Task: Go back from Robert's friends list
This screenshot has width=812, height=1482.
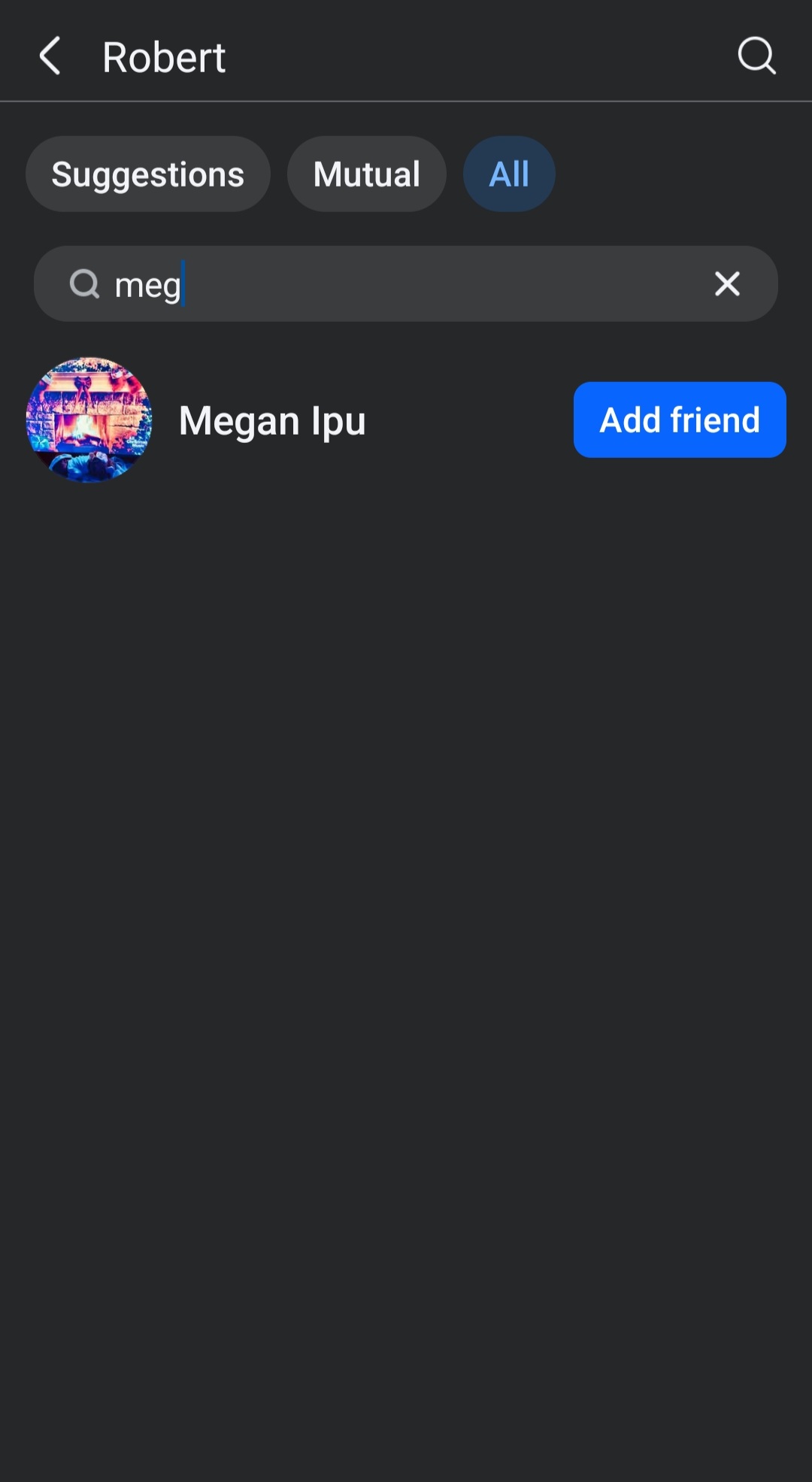Action: coord(50,56)
